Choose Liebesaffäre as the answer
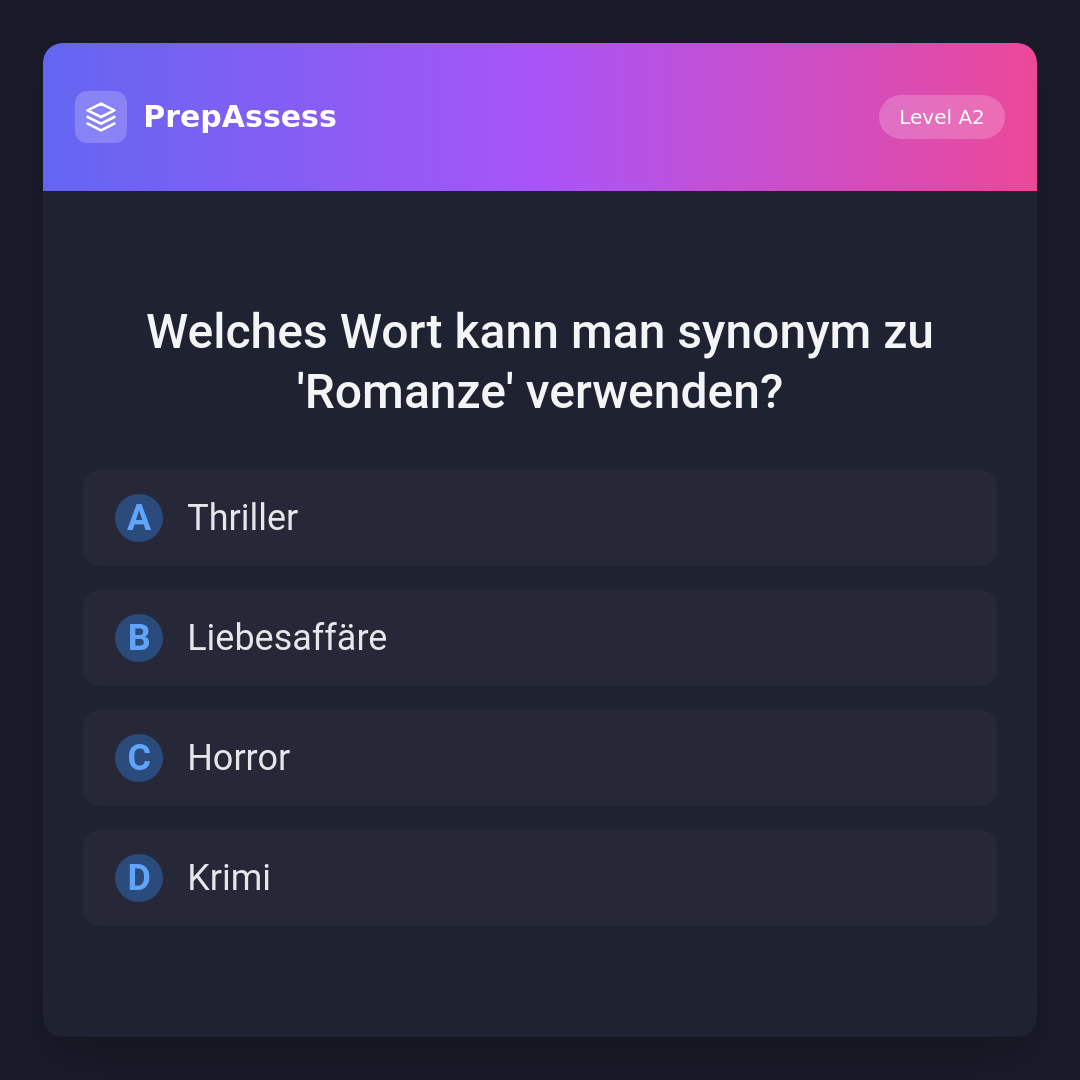Screen dimensions: 1080x1080 point(540,638)
